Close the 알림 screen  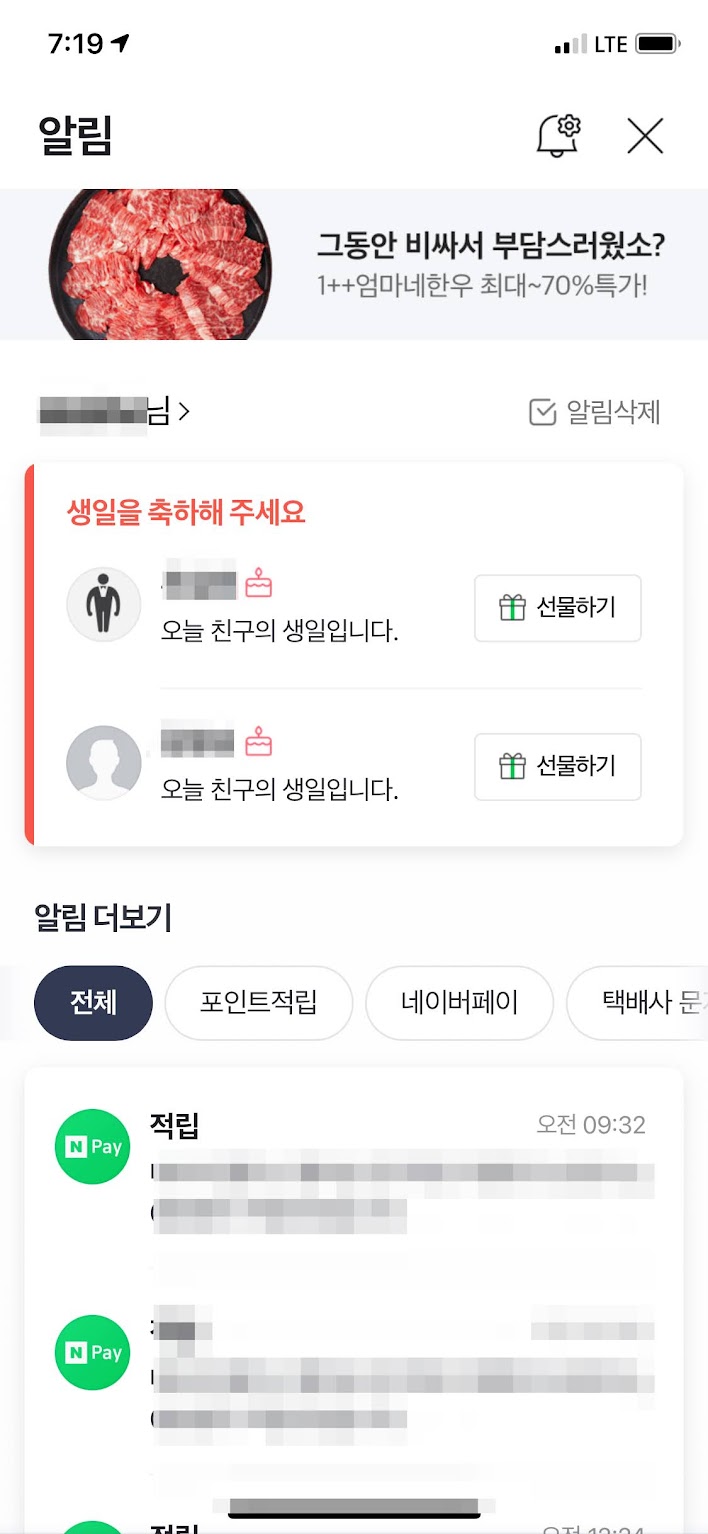645,136
